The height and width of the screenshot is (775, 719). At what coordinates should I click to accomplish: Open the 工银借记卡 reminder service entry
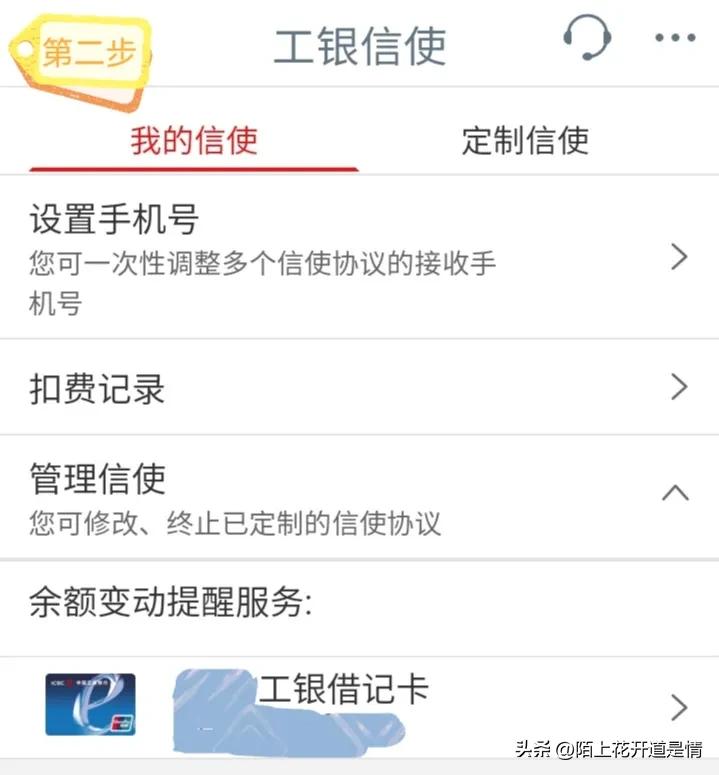pos(359,706)
